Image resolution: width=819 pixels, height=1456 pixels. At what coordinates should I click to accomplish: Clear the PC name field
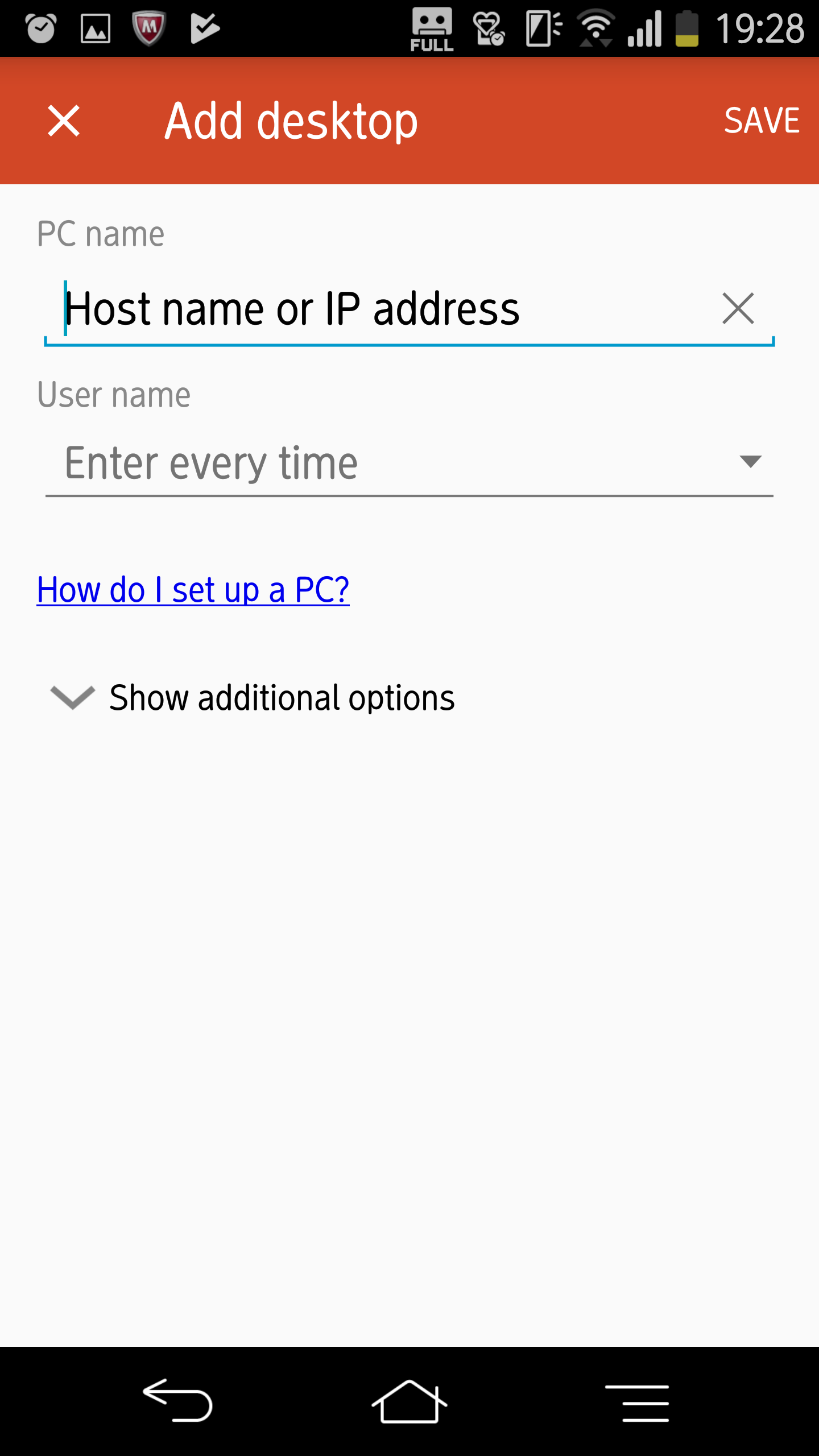tap(738, 309)
